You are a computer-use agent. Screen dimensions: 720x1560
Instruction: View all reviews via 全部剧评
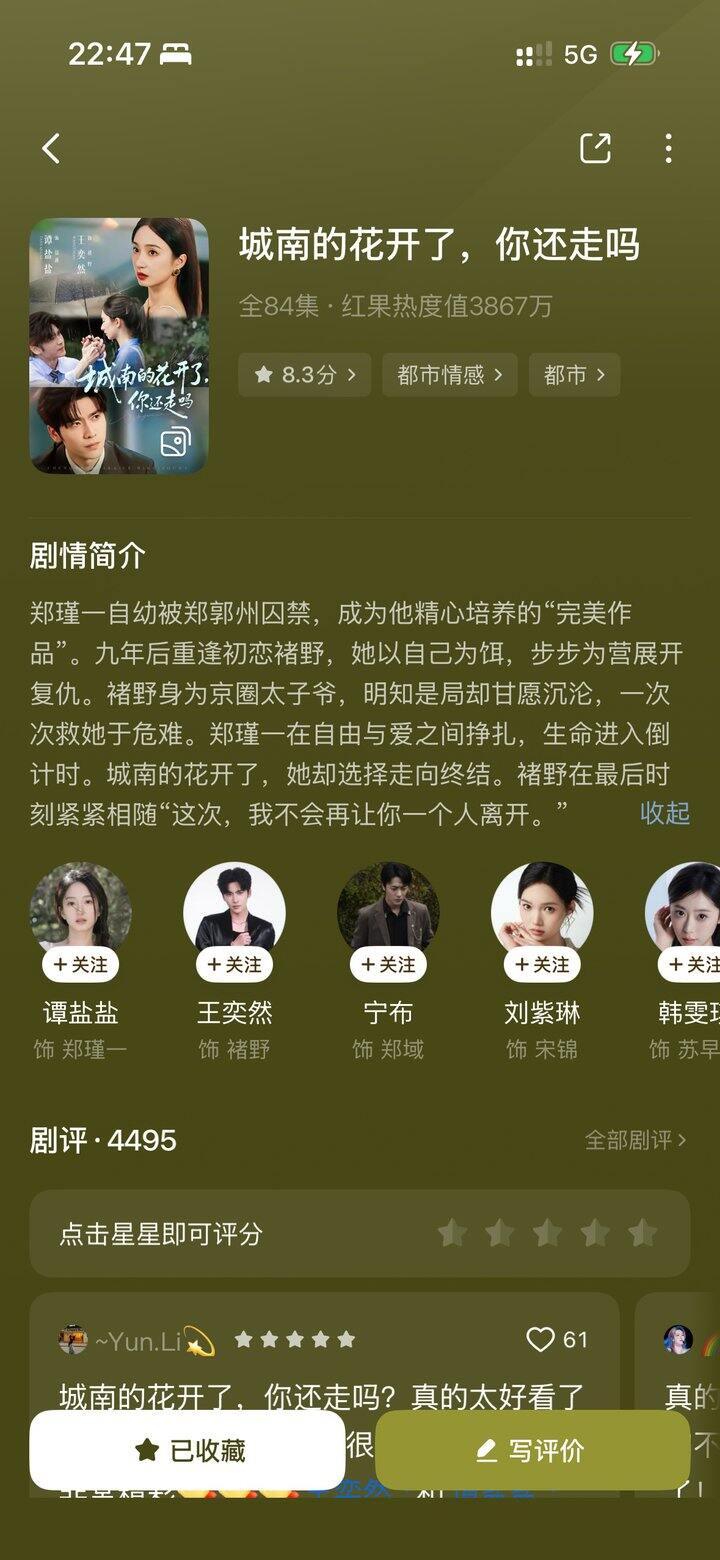[x=634, y=1140]
